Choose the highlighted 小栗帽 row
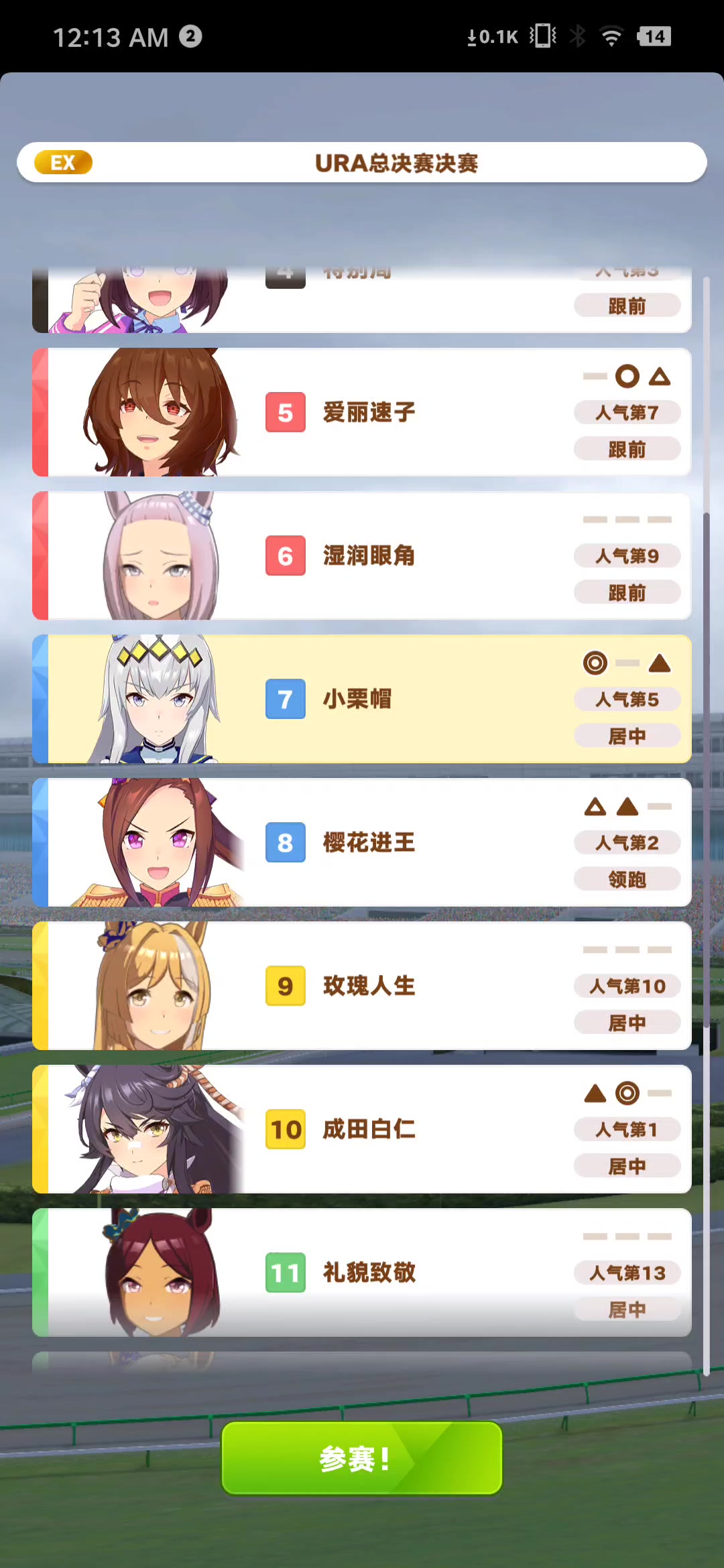 coord(362,699)
